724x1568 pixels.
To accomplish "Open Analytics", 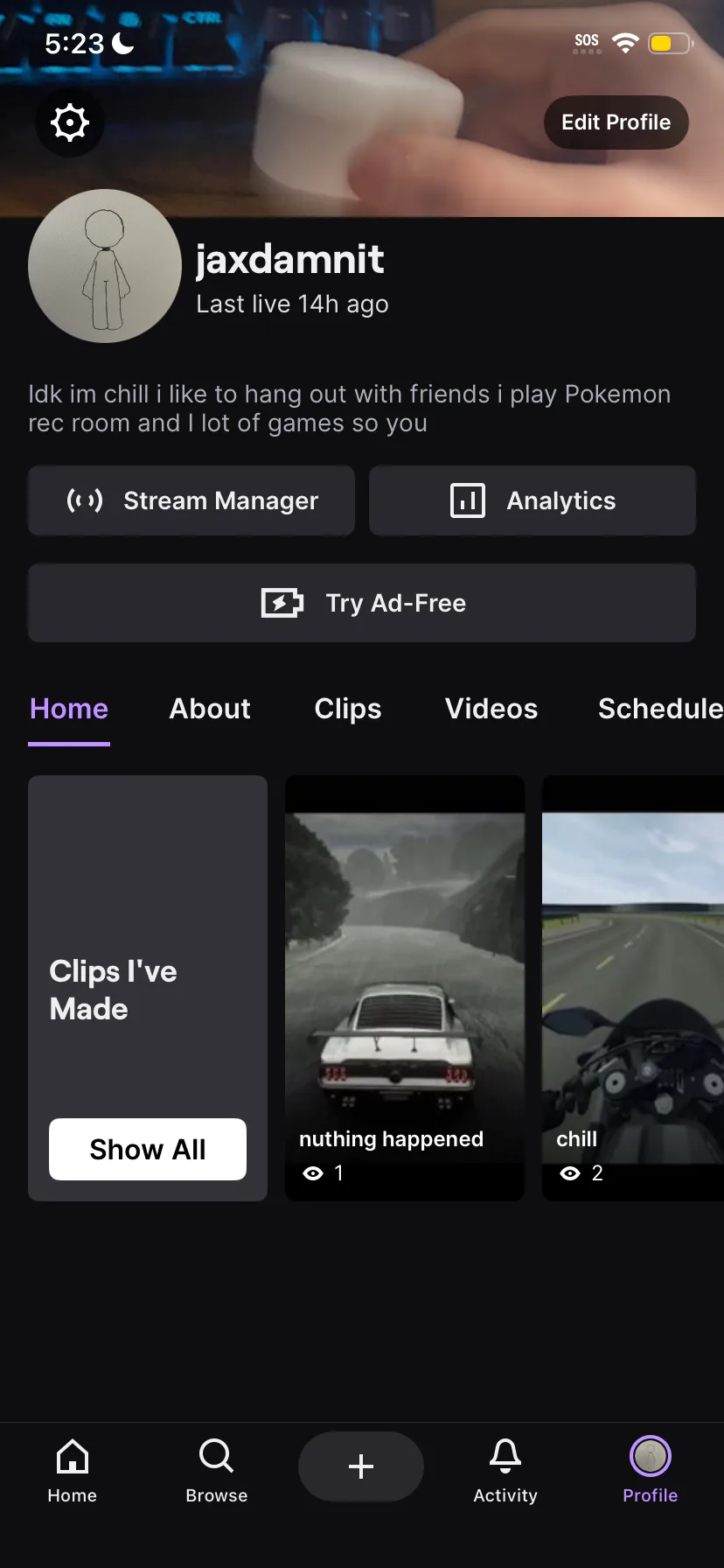I will (x=533, y=500).
